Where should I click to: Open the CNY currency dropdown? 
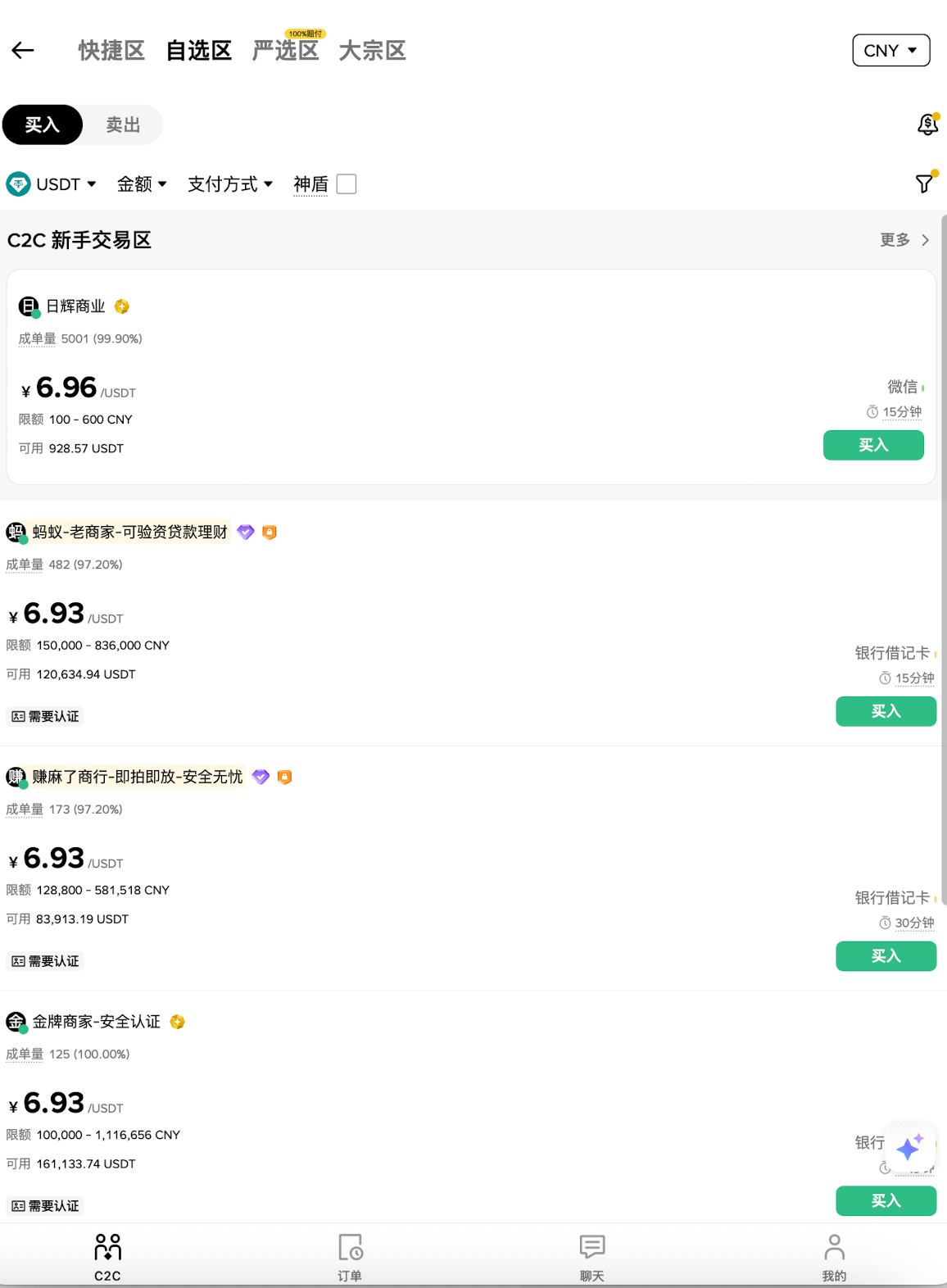pos(890,50)
